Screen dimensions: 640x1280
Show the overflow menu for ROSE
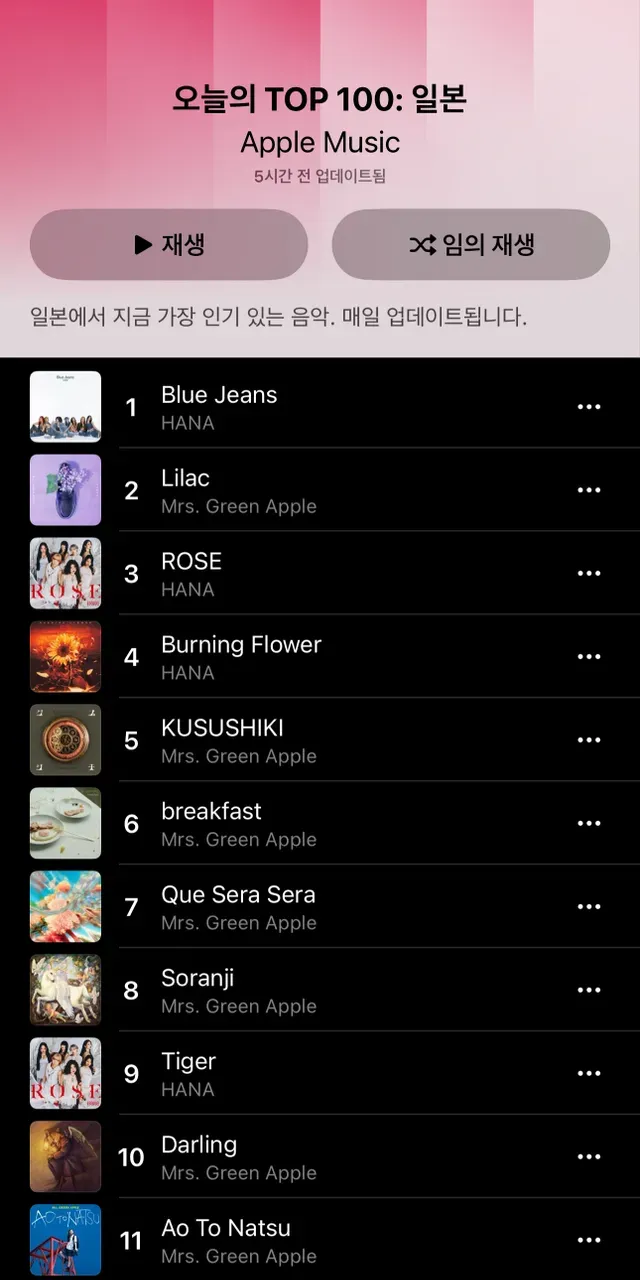point(589,573)
